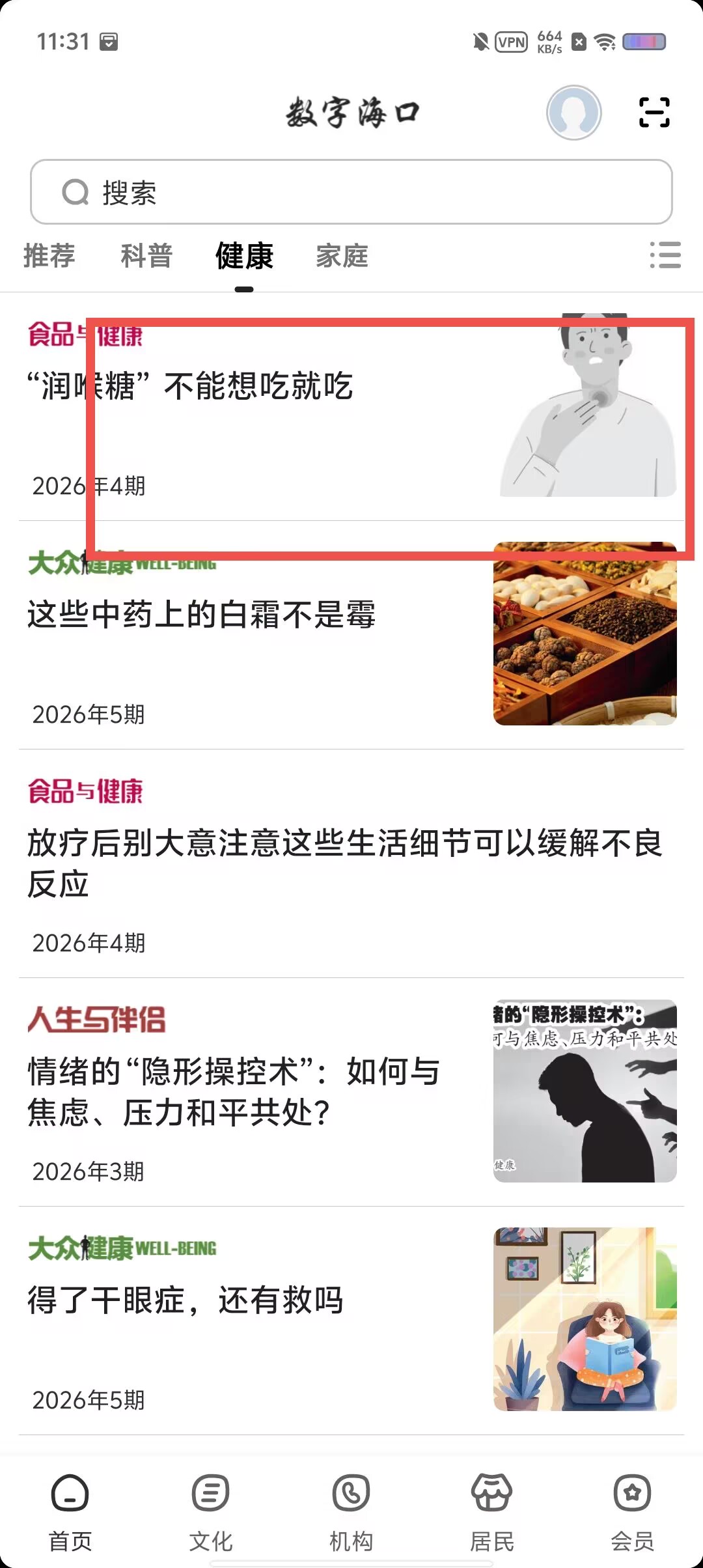Open article "润喉糖"不能想吃就吃

pos(351,407)
